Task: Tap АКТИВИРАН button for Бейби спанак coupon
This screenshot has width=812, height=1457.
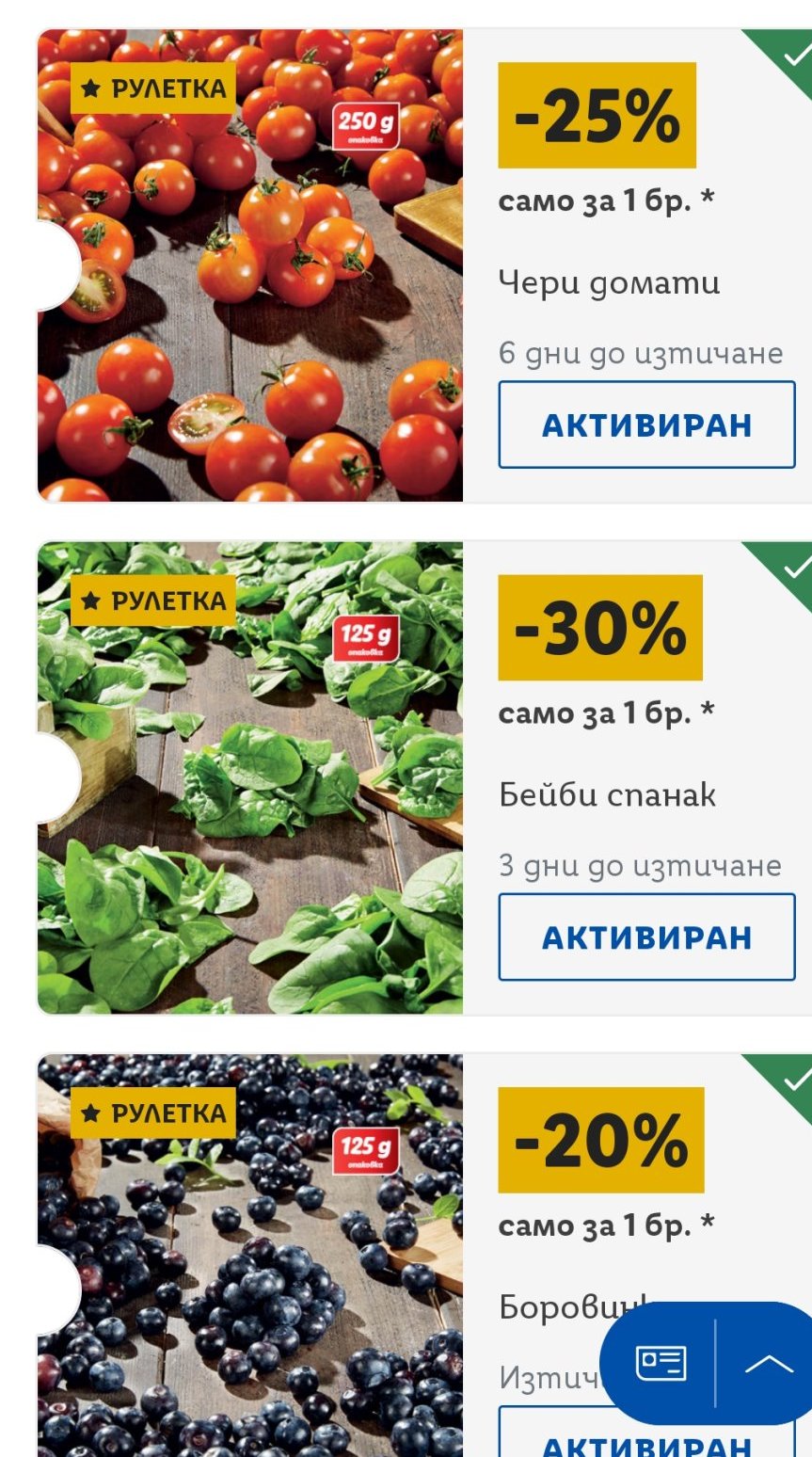Action: click(646, 937)
